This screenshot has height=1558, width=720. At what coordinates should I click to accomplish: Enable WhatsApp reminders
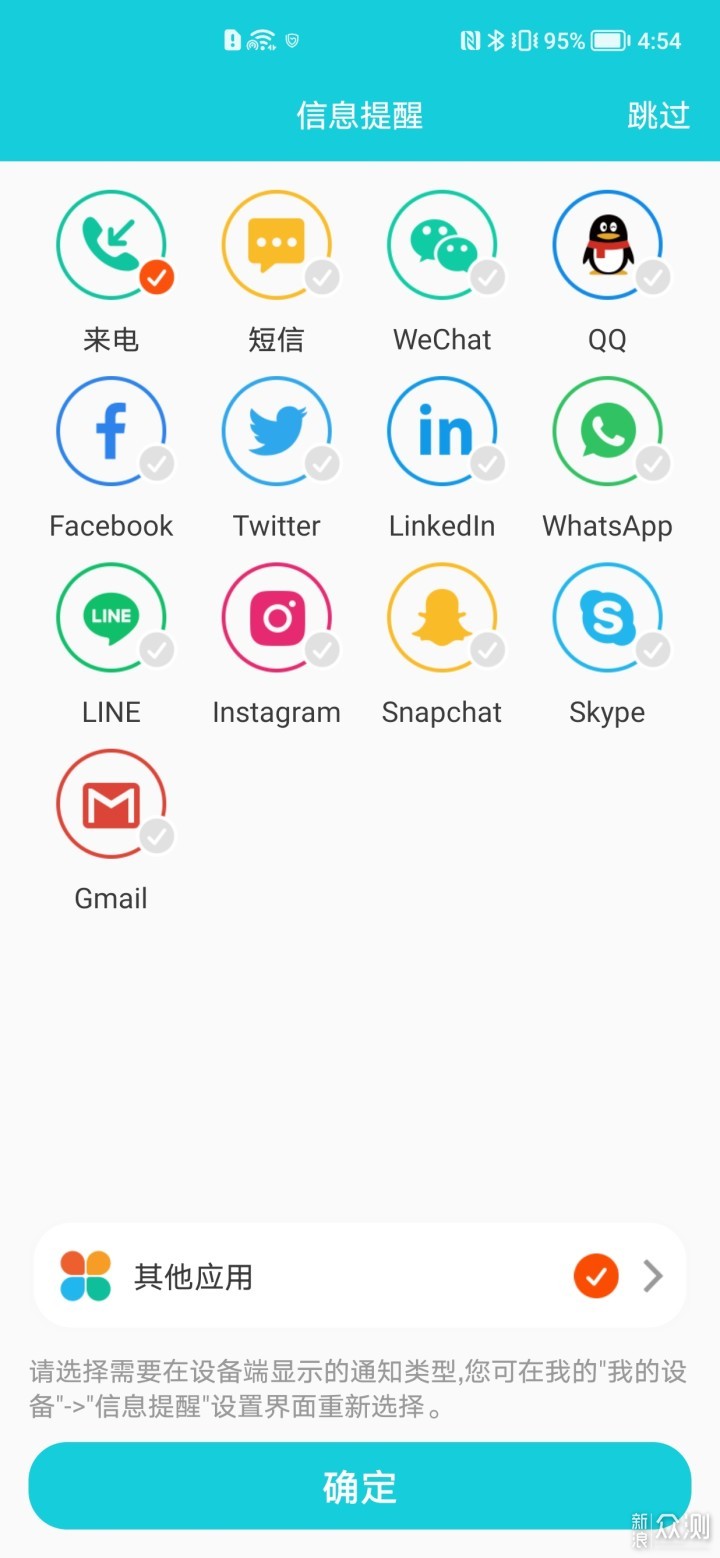coord(607,432)
